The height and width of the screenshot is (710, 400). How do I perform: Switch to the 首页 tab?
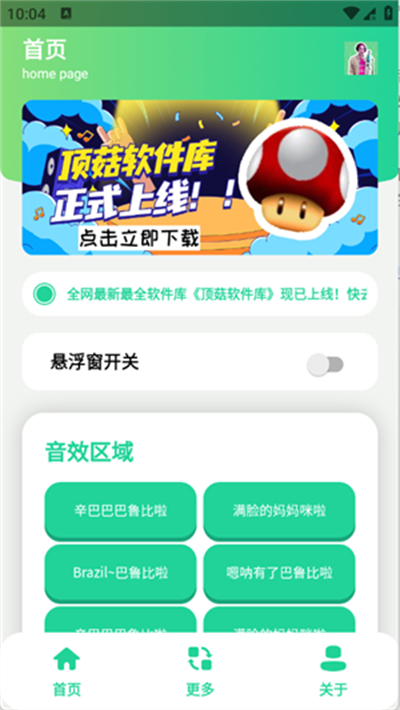click(67, 671)
